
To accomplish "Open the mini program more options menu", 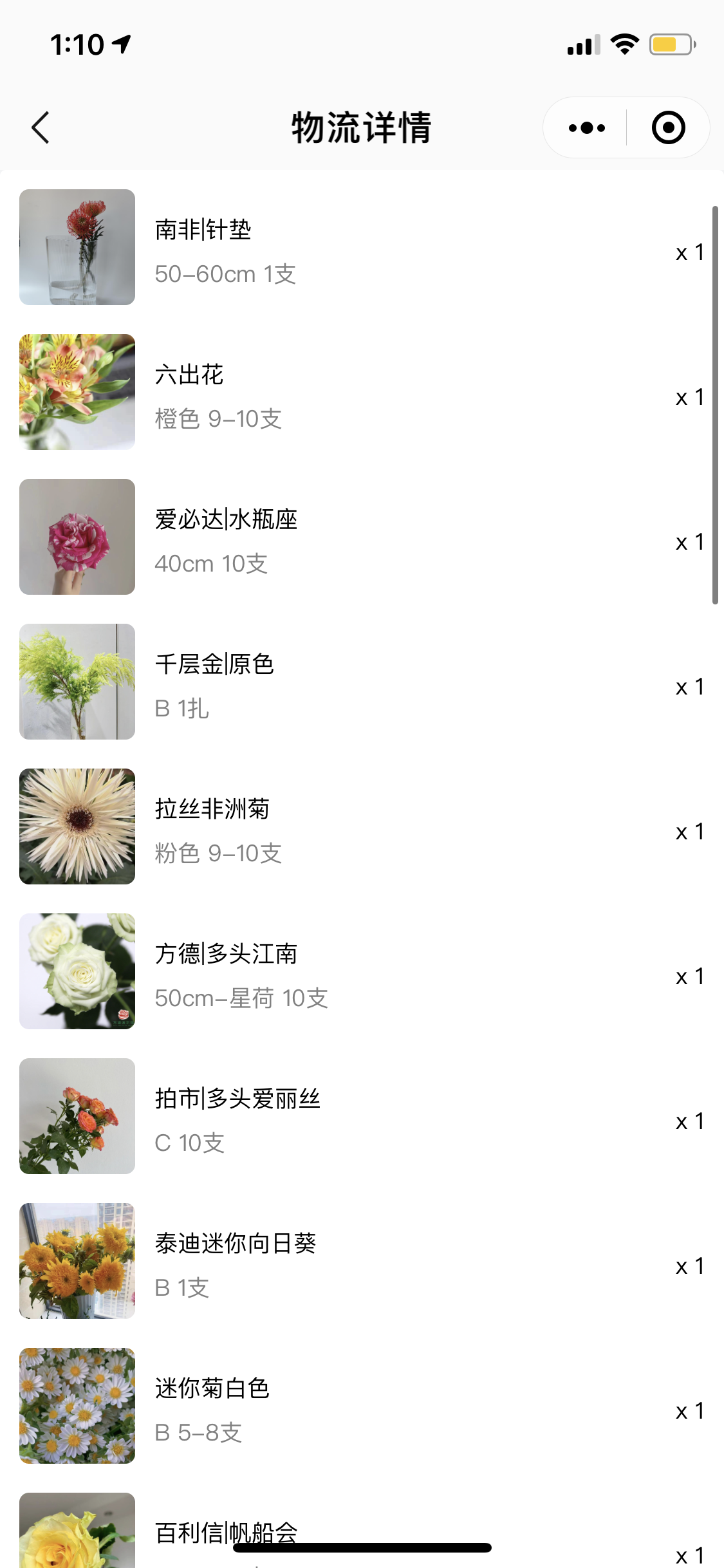I will point(586,127).
